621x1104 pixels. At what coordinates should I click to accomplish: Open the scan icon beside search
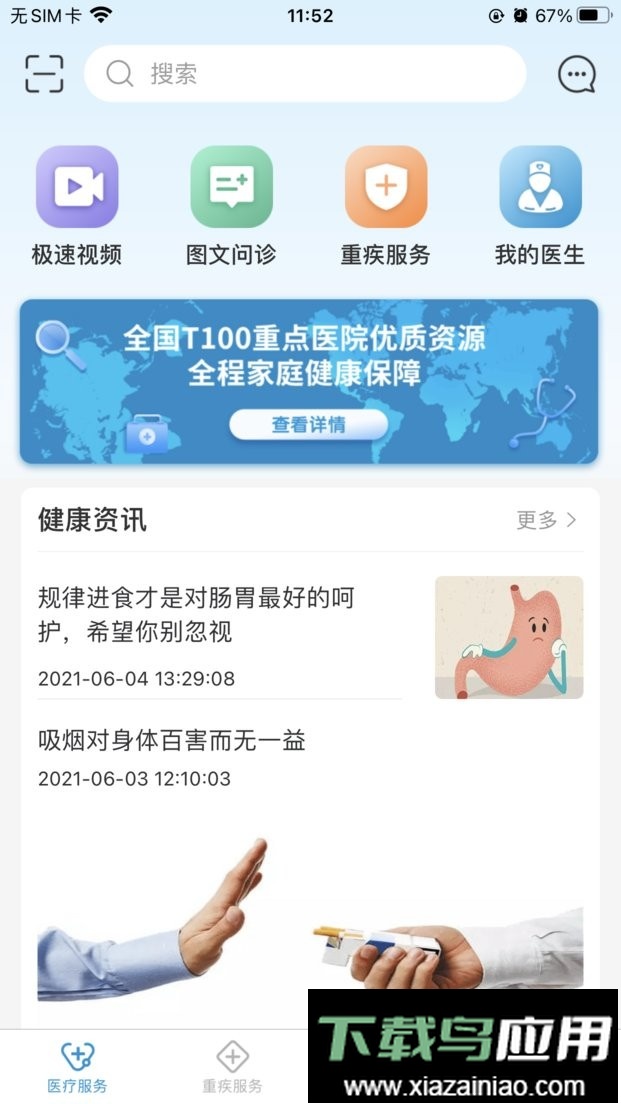pyautogui.click(x=44, y=74)
